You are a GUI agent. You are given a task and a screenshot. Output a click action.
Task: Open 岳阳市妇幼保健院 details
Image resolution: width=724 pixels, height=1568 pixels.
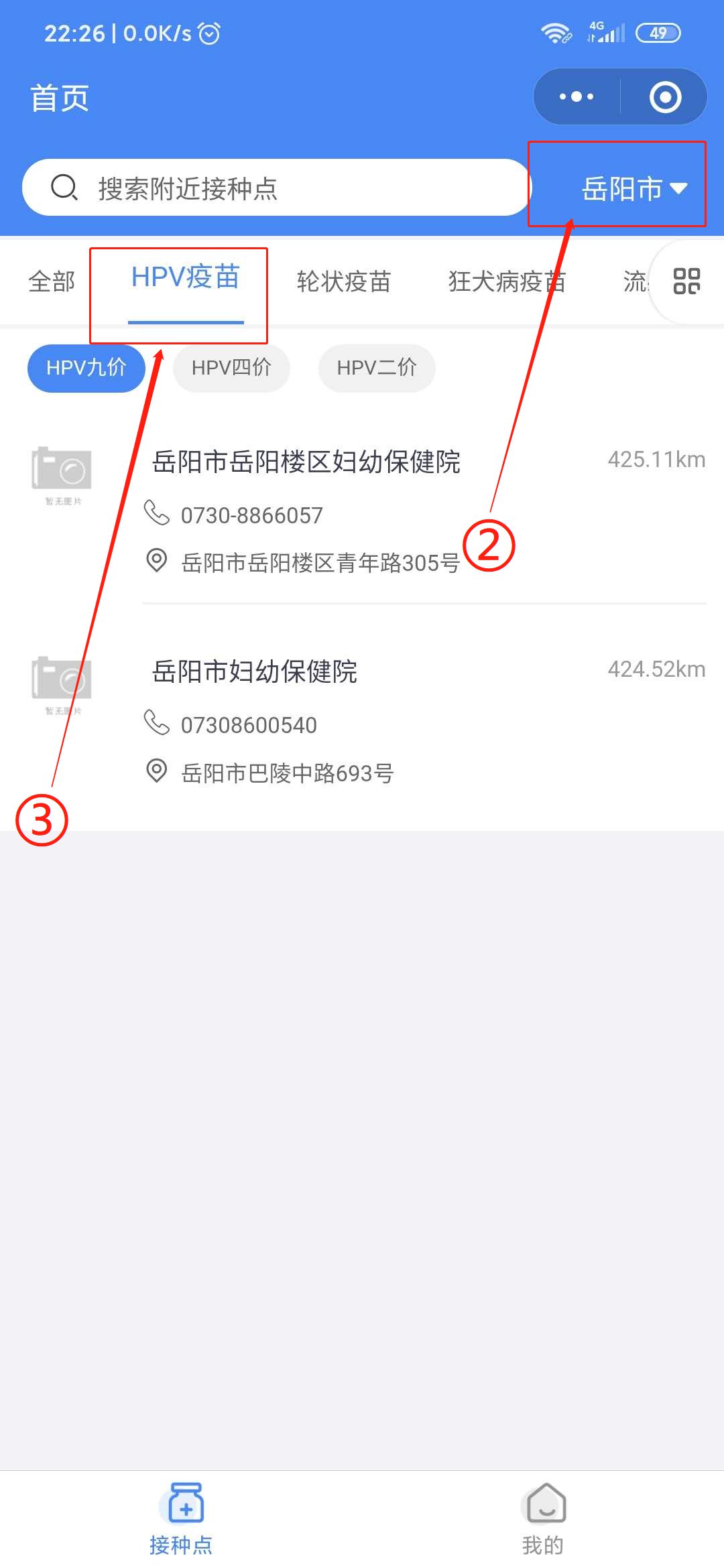tap(255, 671)
